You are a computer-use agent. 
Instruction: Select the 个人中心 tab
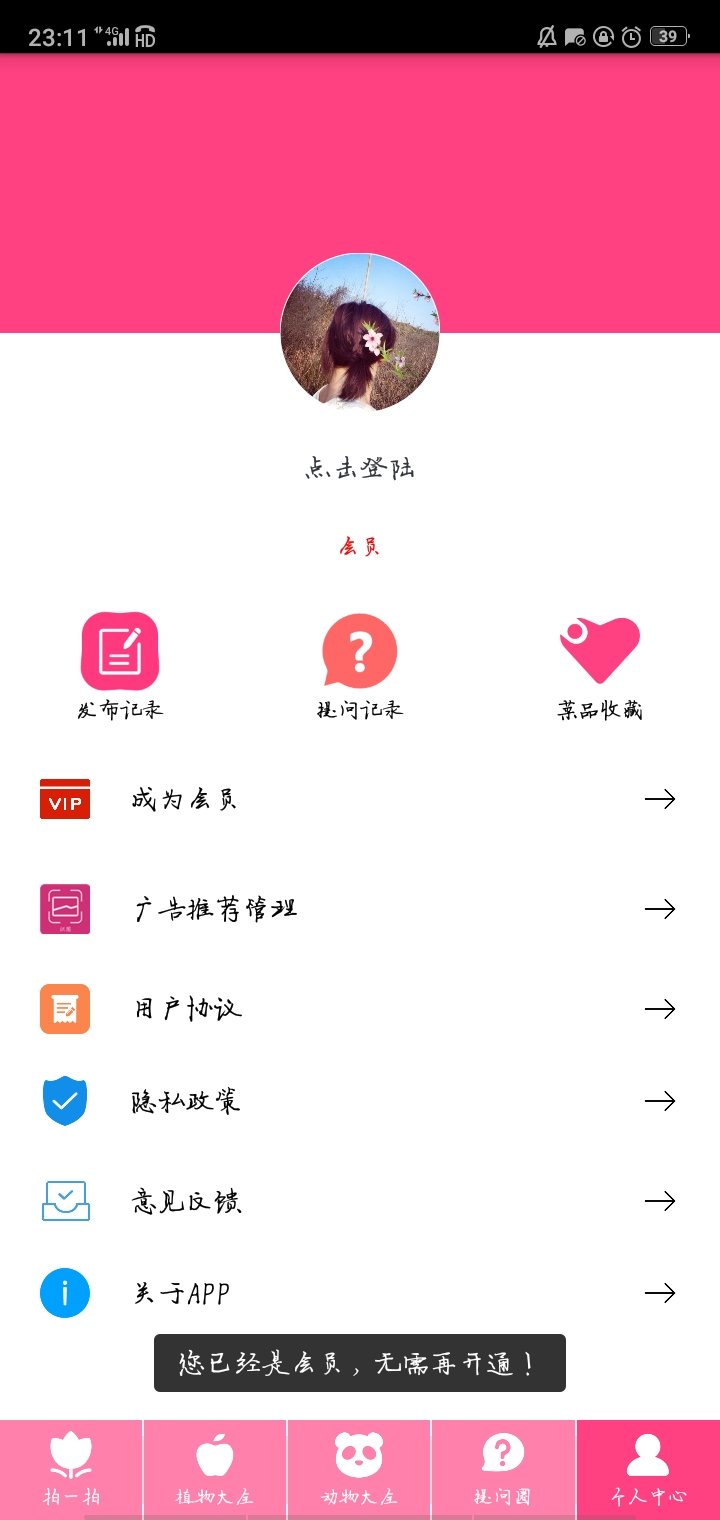click(648, 1469)
